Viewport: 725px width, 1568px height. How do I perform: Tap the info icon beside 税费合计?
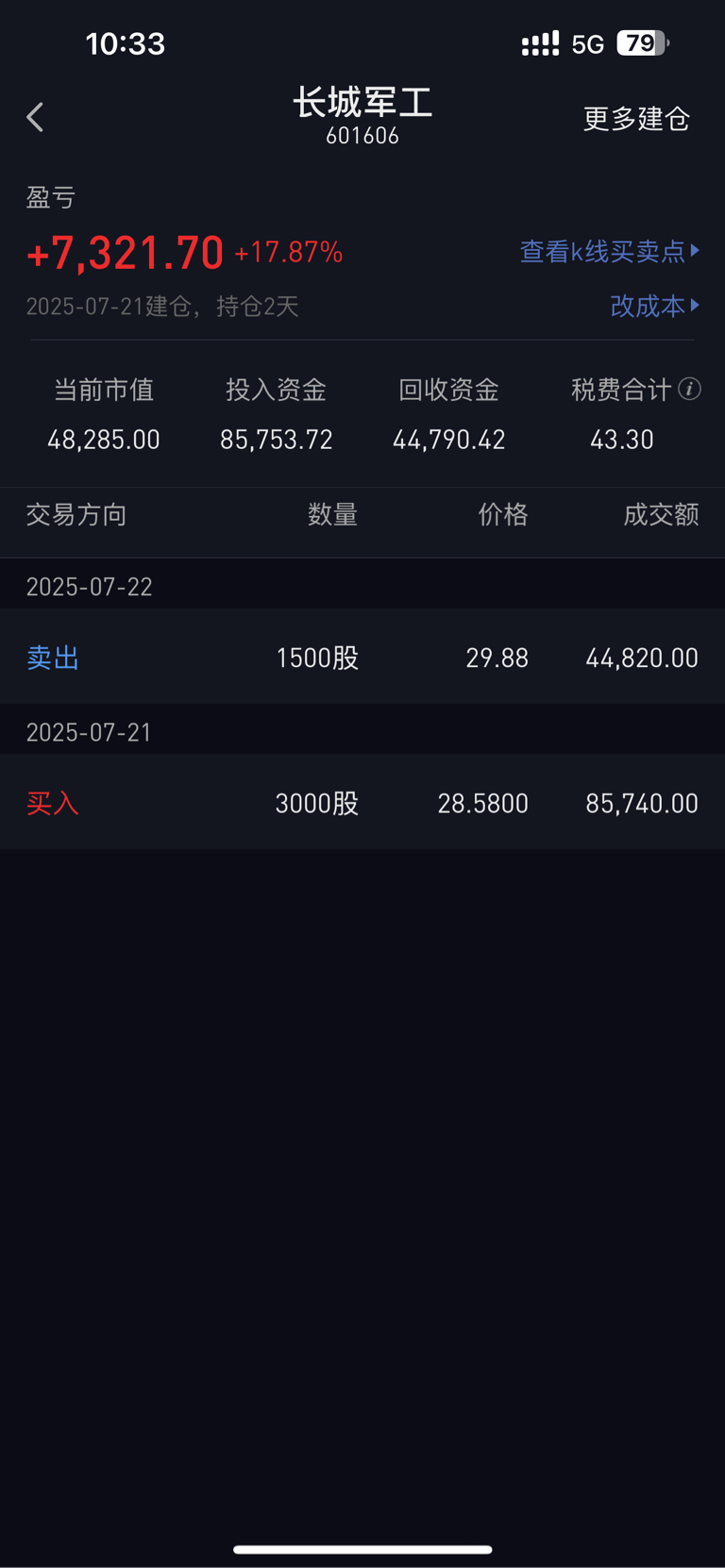pyautogui.click(x=690, y=389)
